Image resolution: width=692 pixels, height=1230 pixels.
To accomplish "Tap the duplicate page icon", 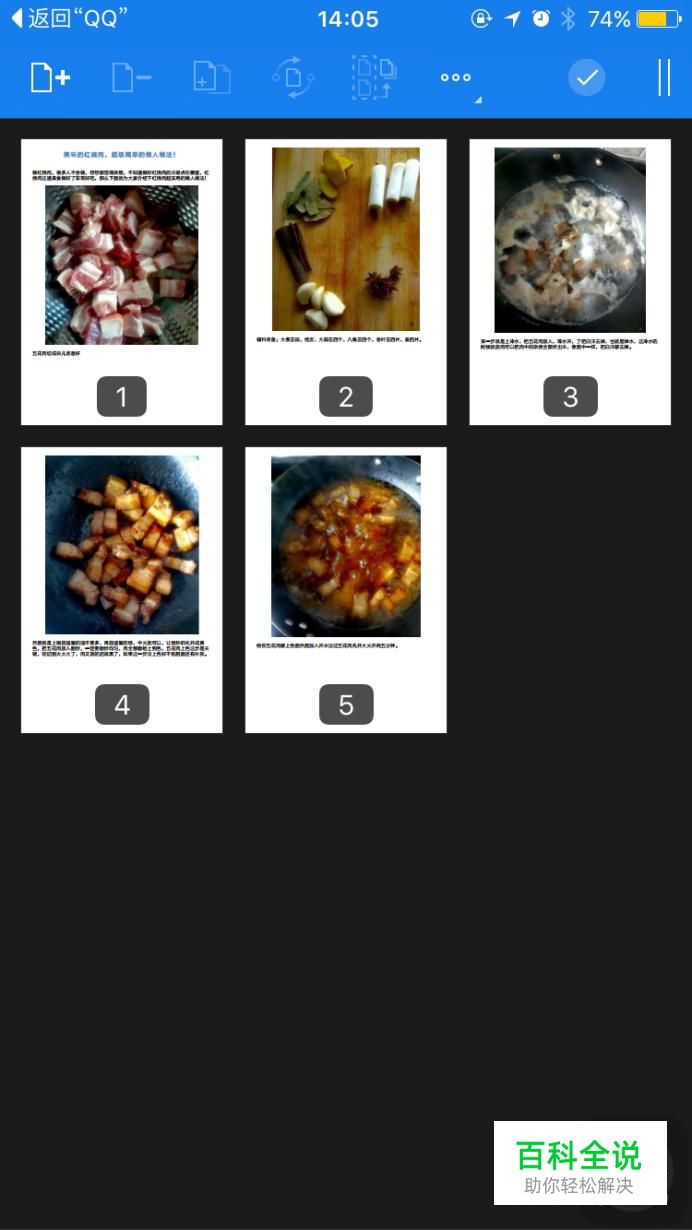I will 212,77.
